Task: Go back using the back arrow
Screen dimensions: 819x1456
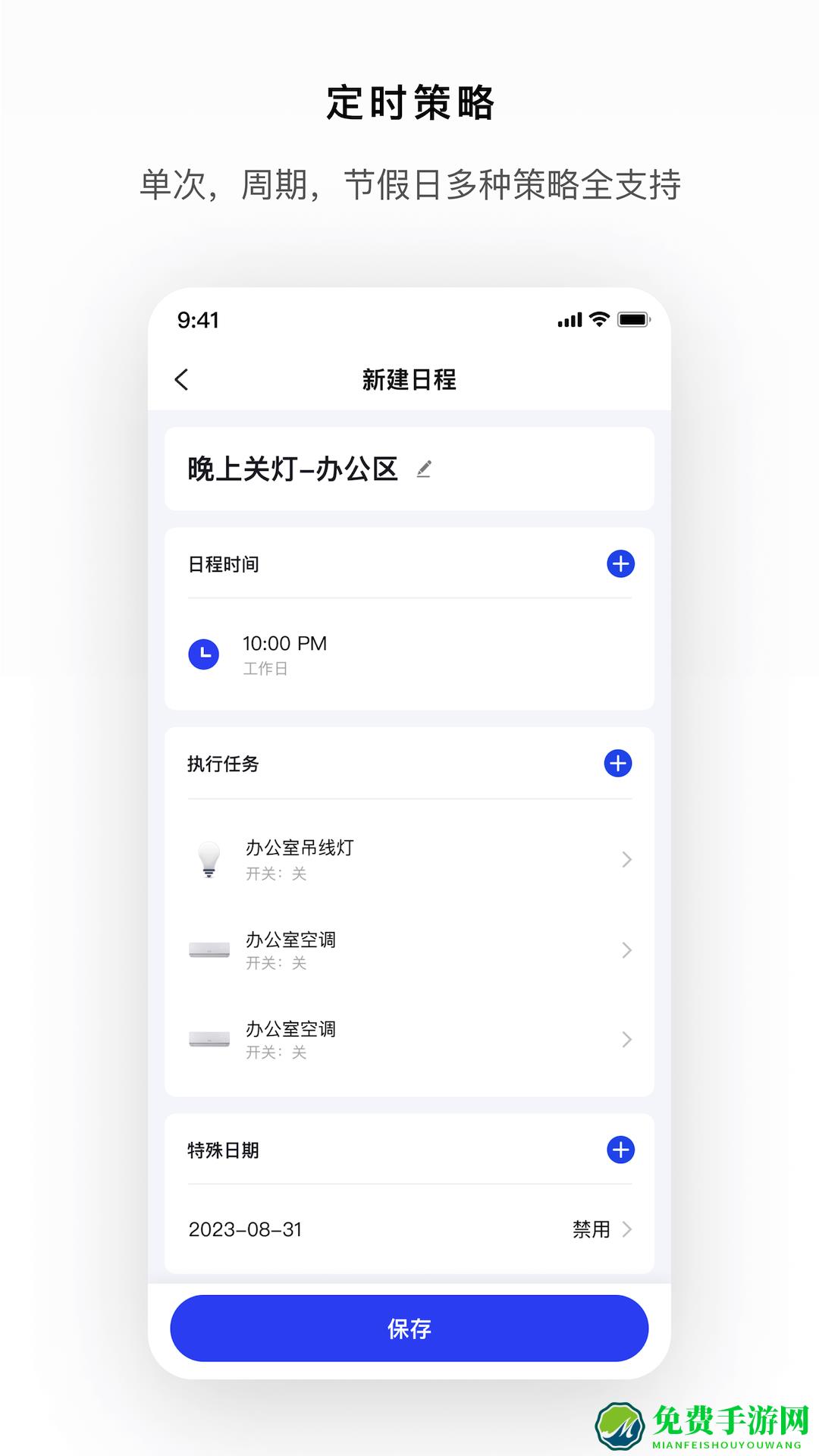Action: pos(182,380)
